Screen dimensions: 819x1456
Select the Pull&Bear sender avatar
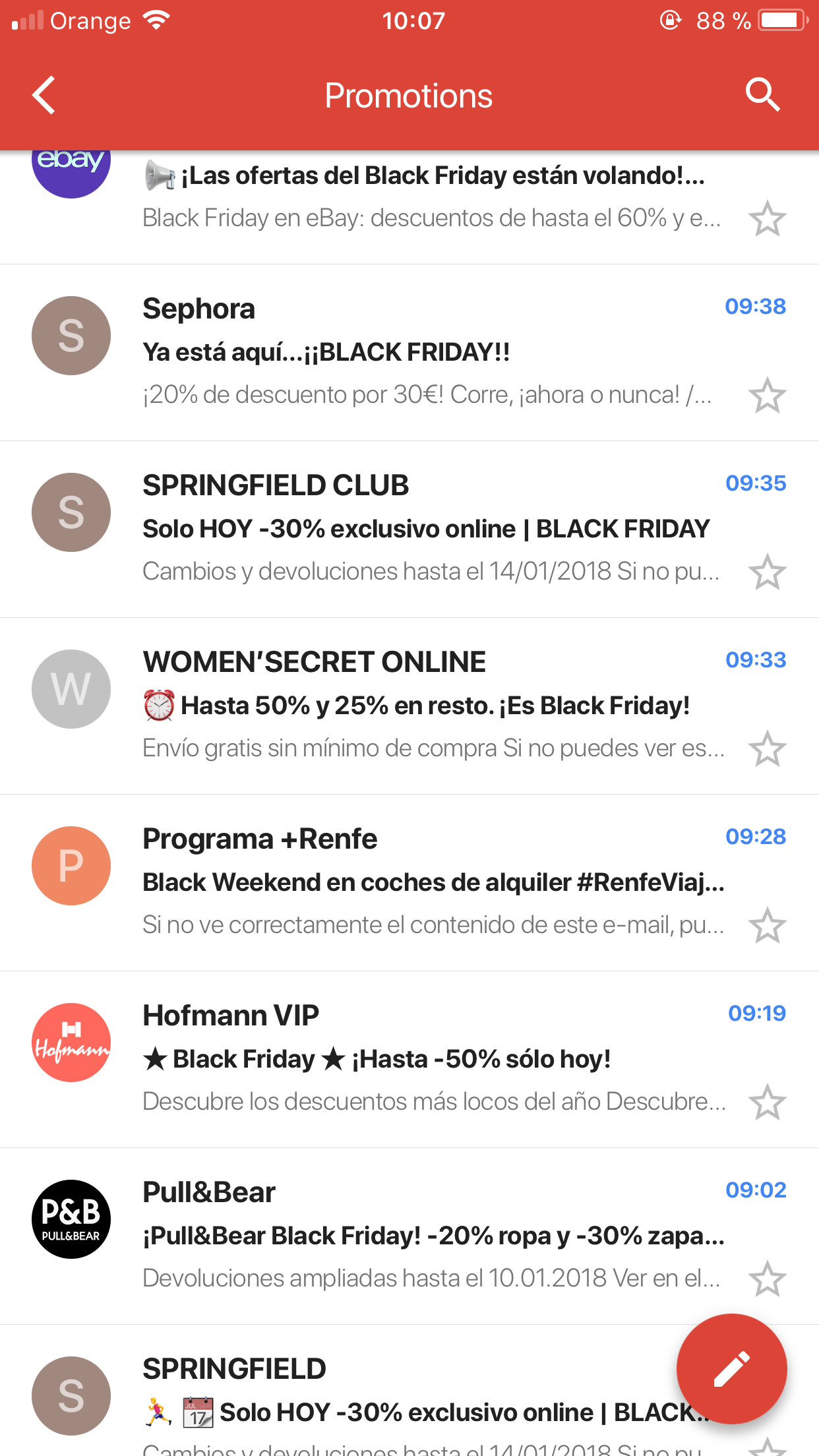coord(71,1219)
